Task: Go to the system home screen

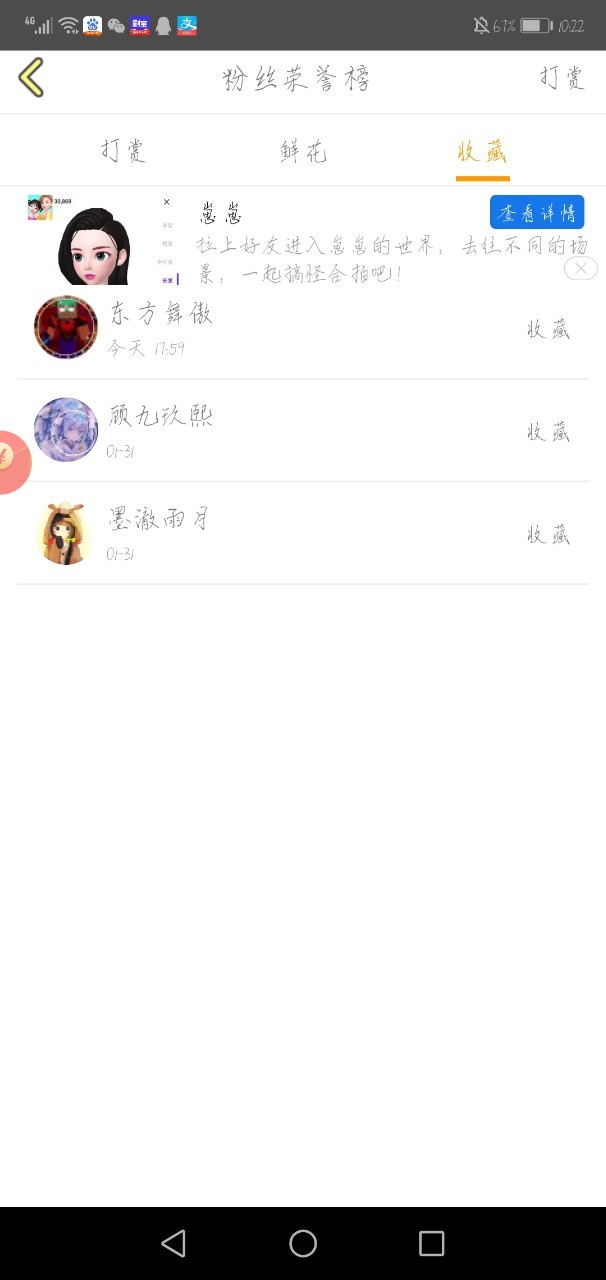Action: pyautogui.click(x=303, y=1243)
